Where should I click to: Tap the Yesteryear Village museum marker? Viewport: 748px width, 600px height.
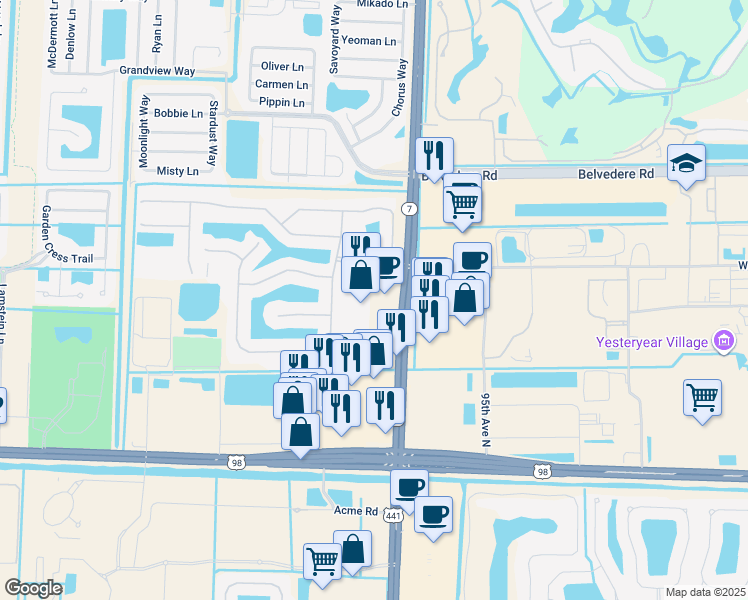[x=724, y=341]
